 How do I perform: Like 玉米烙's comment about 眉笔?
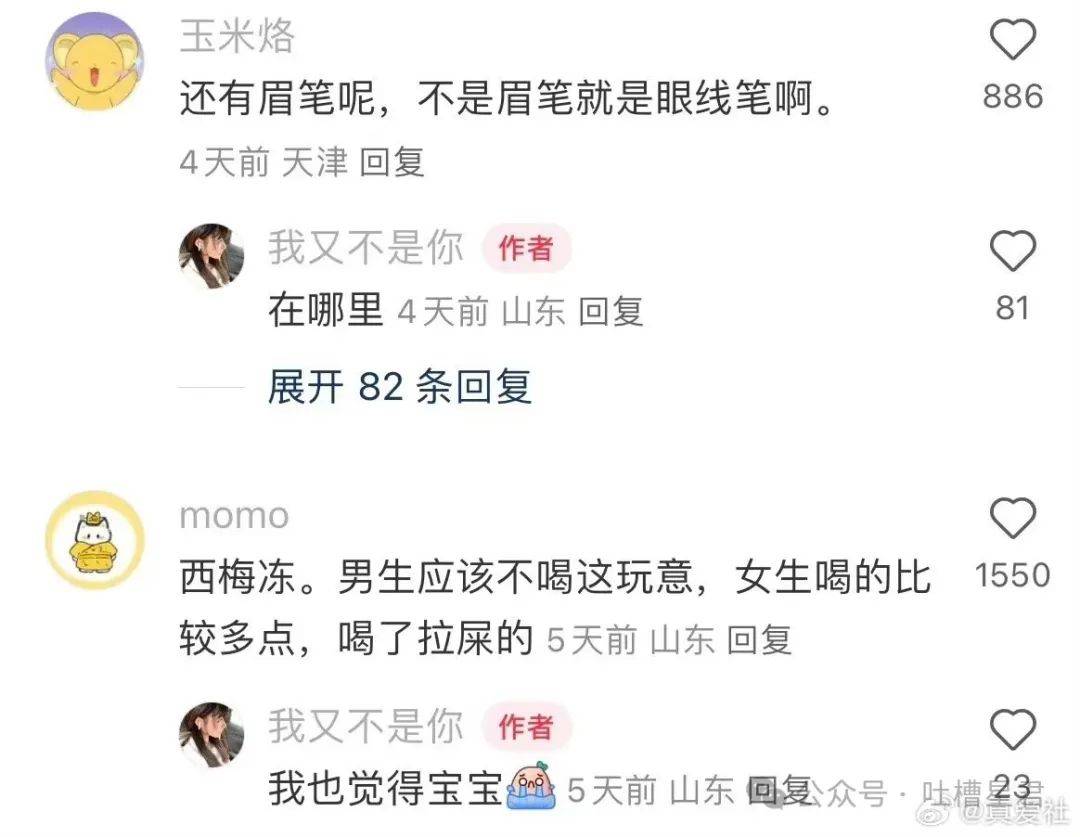(1012, 42)
